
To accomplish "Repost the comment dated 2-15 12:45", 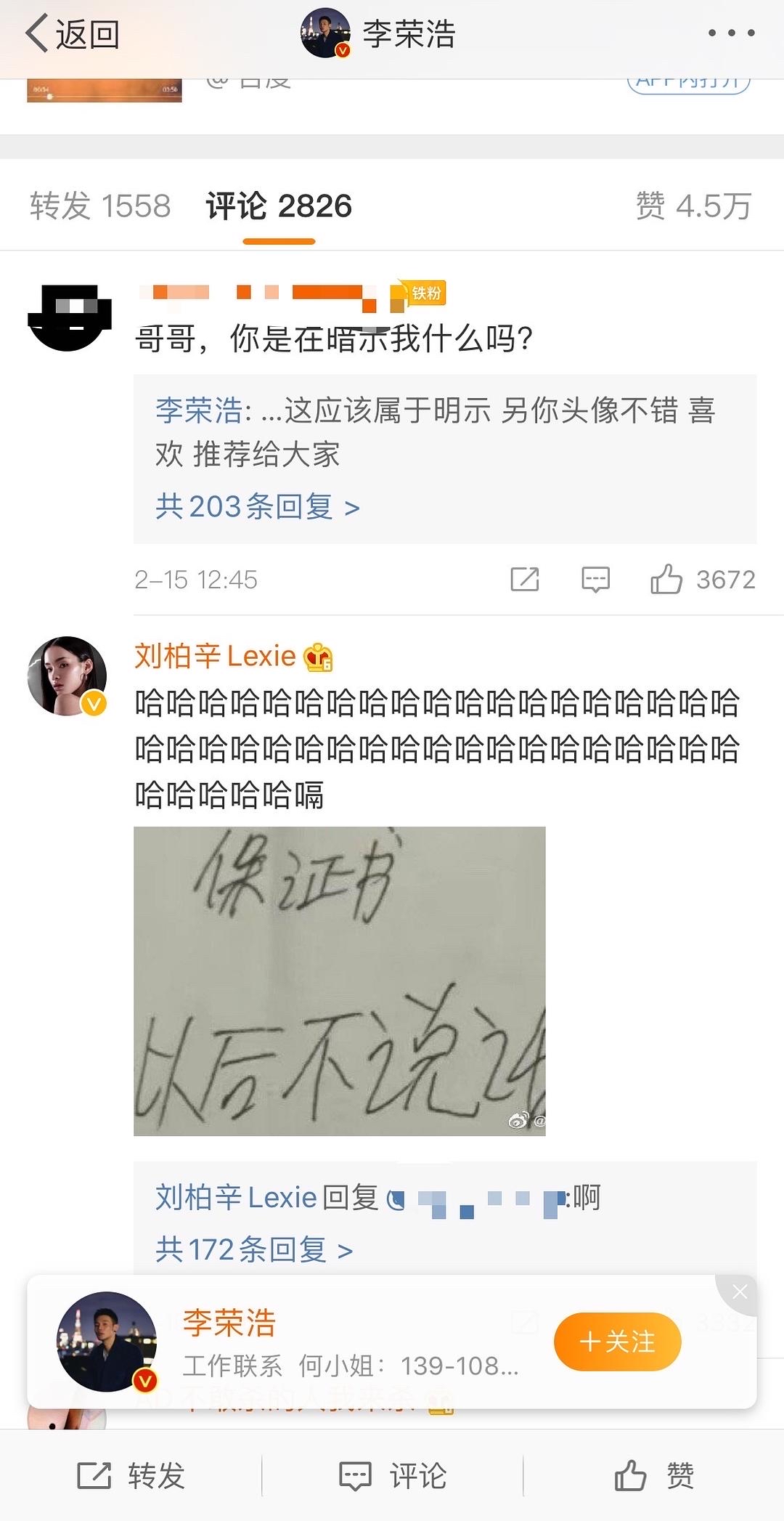I will click(x=524, y=580).
